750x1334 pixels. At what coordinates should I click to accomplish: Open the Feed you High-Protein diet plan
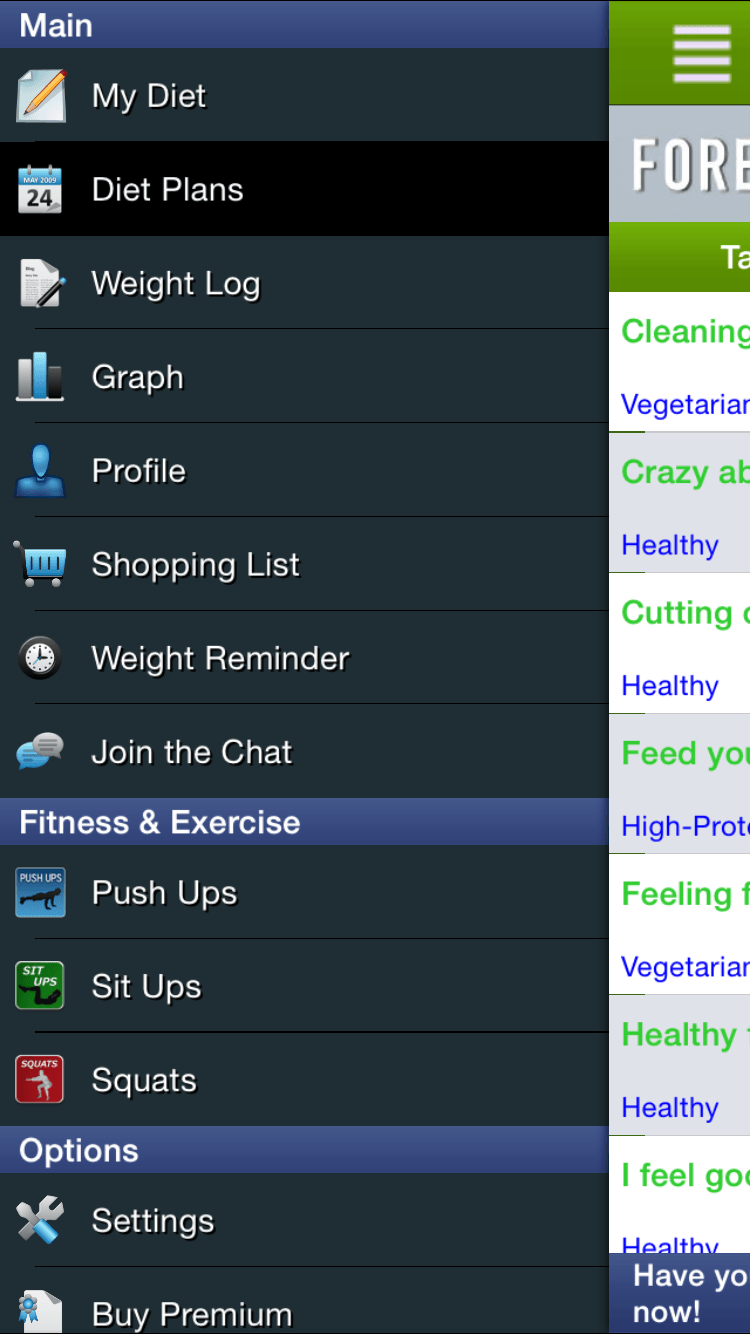[x=680, y=784]
